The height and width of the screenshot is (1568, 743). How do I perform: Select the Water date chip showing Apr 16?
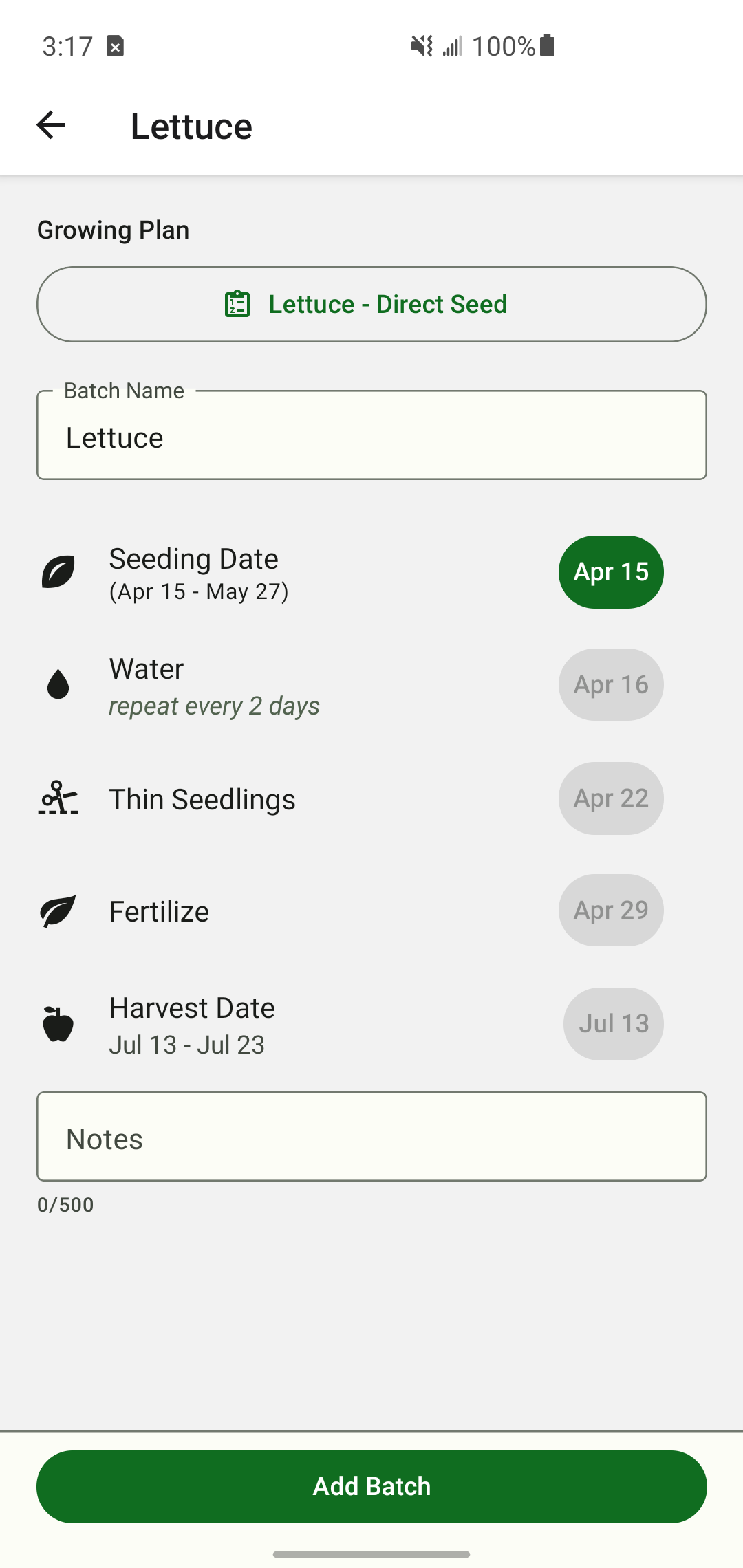click(610, 684)
